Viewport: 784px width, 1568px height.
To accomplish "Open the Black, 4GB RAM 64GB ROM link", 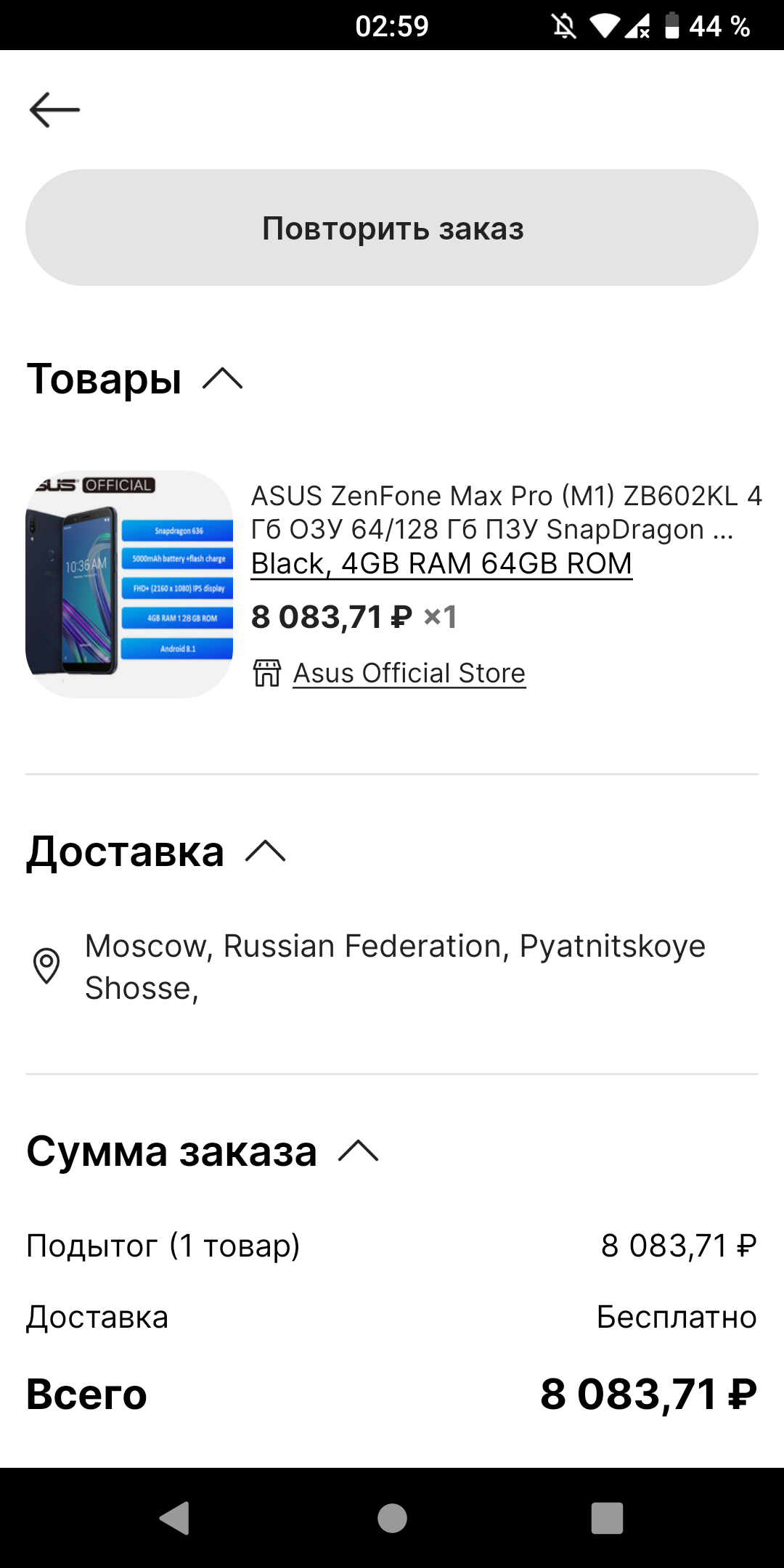I will pyautogui.click(x=441, y=563).
